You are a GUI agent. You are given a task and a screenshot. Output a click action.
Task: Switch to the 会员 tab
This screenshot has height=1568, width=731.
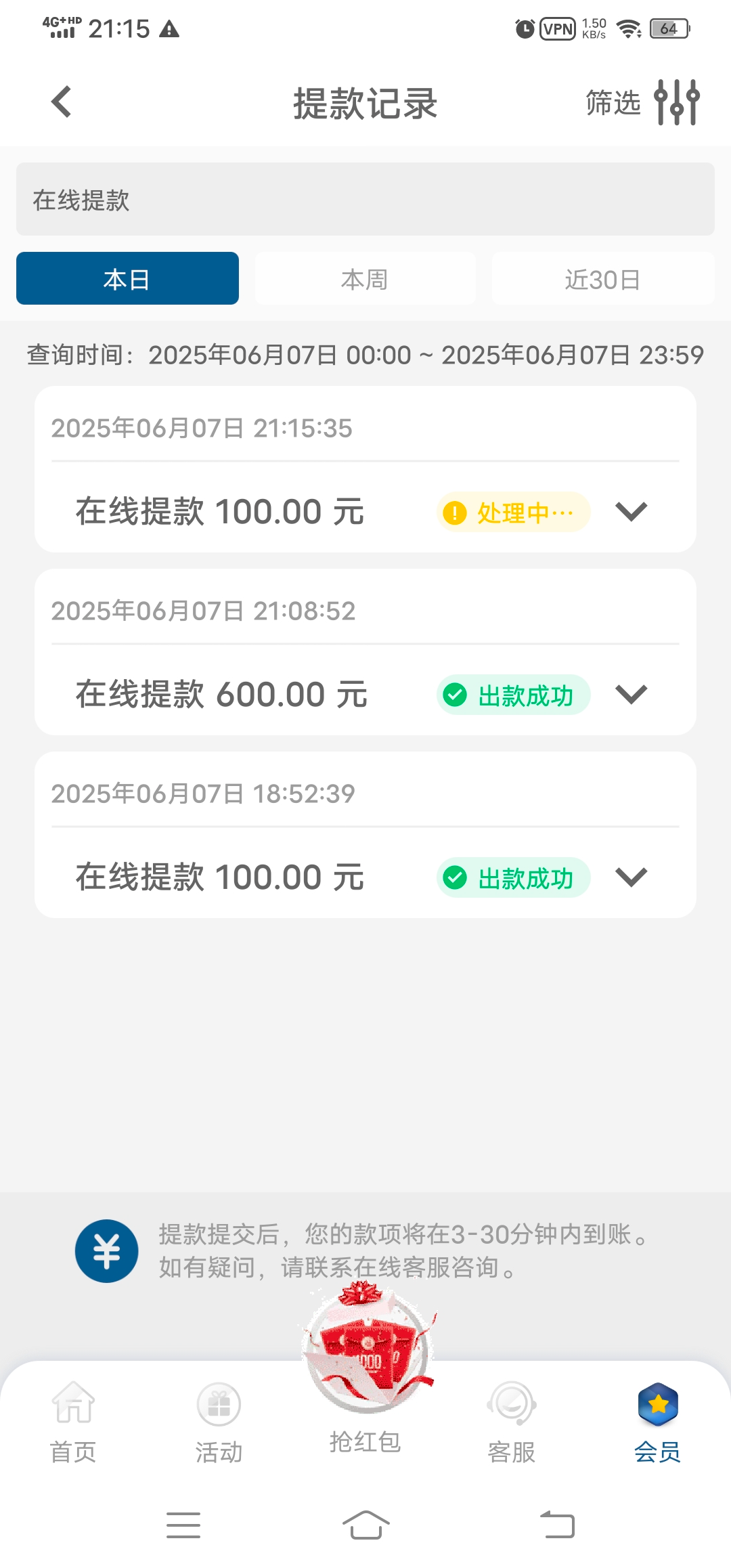coord(657,1422)
